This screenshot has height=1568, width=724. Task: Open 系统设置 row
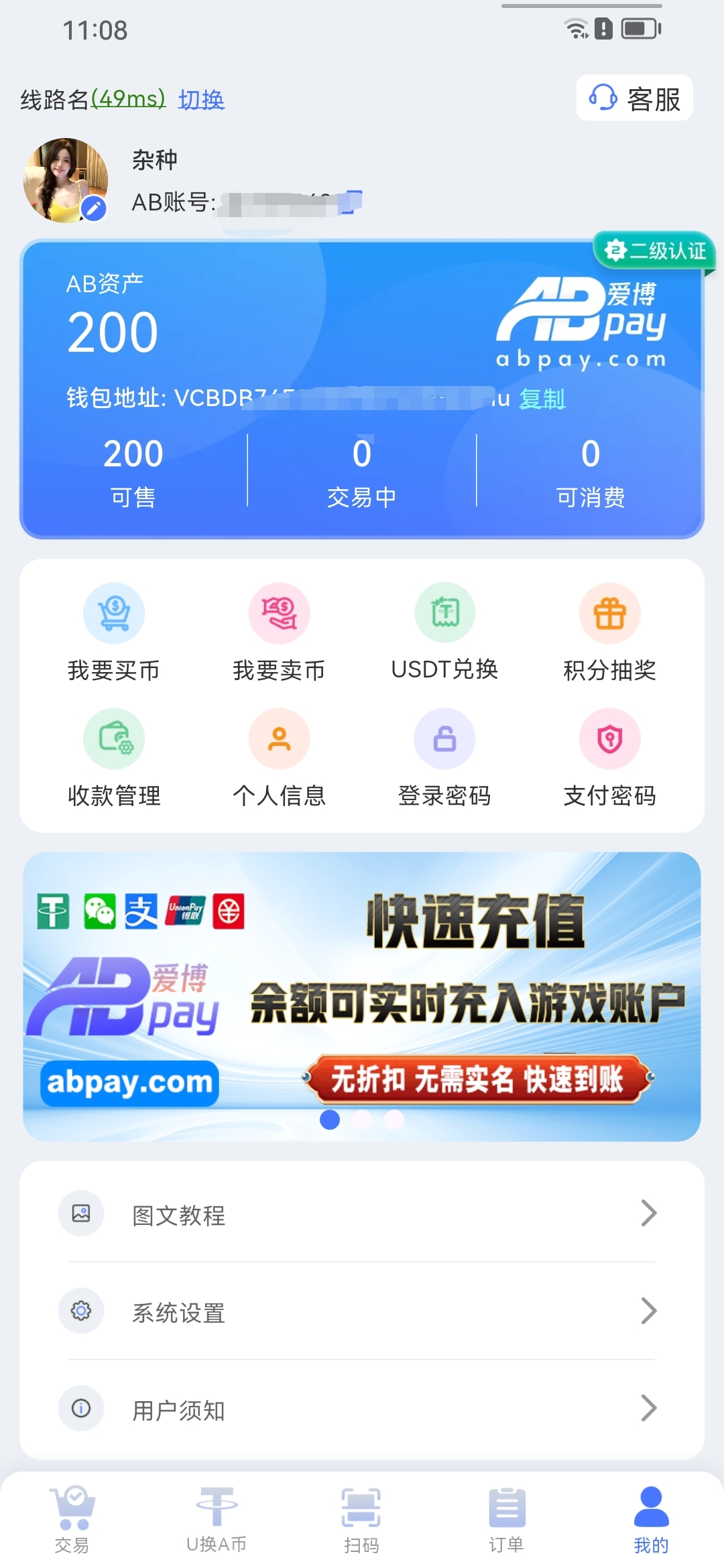pyautogui.click(x=362, y=1311)
